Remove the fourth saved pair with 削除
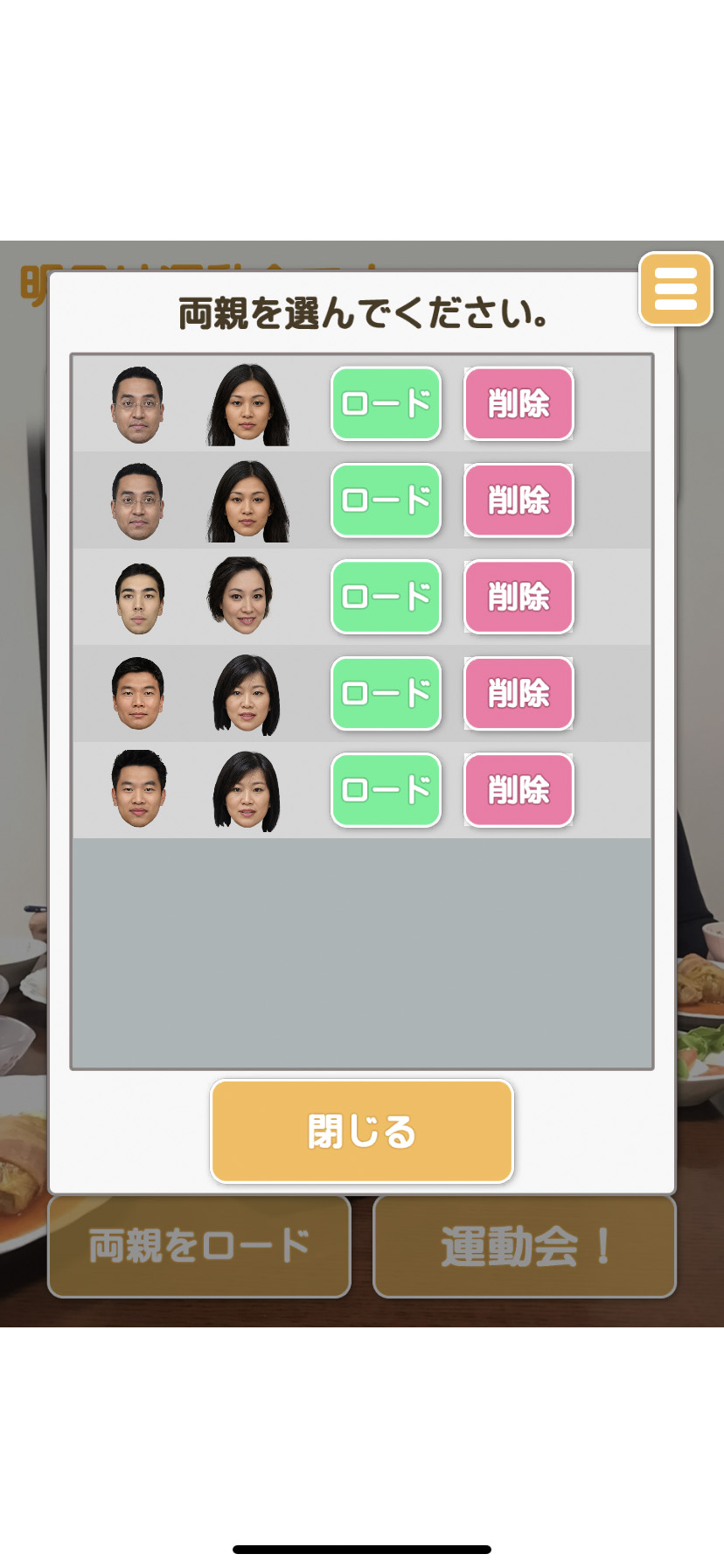The image size is (724, 1568). (x=519, y=694)
